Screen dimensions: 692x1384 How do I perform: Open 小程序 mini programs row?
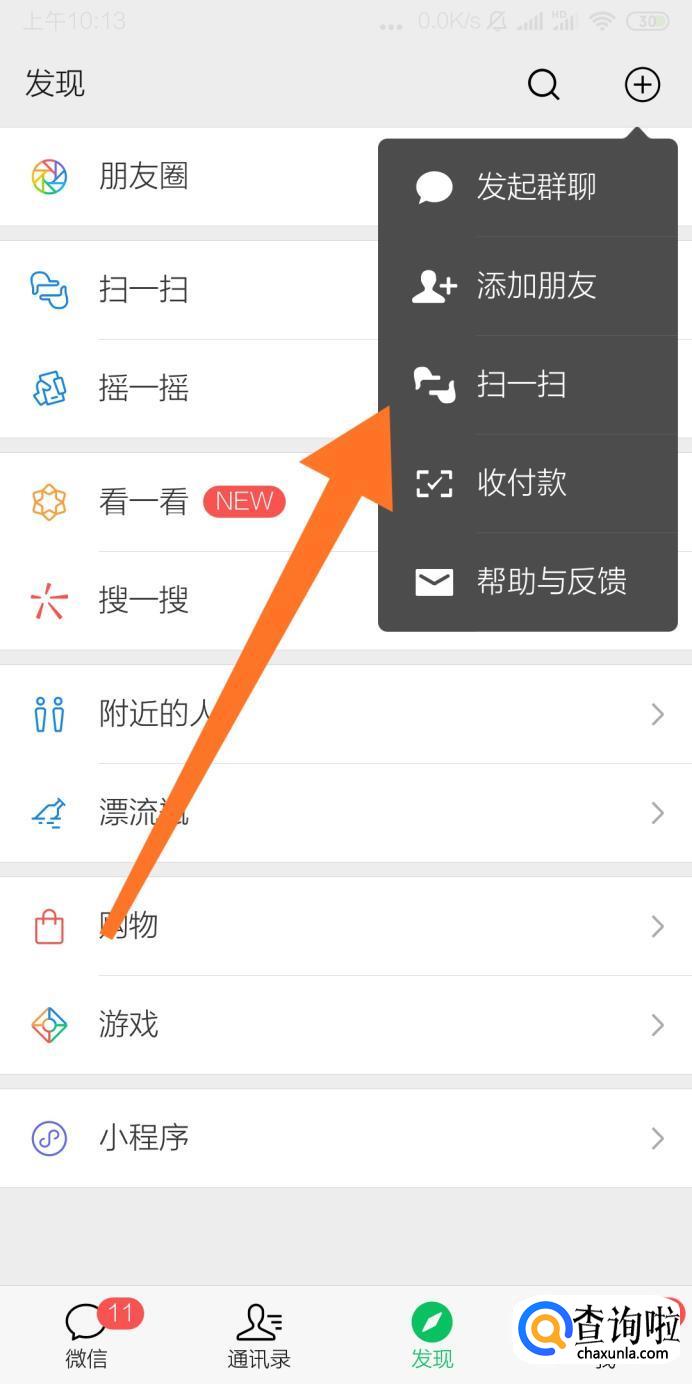pyautogui.click(x=300, y=1138)
